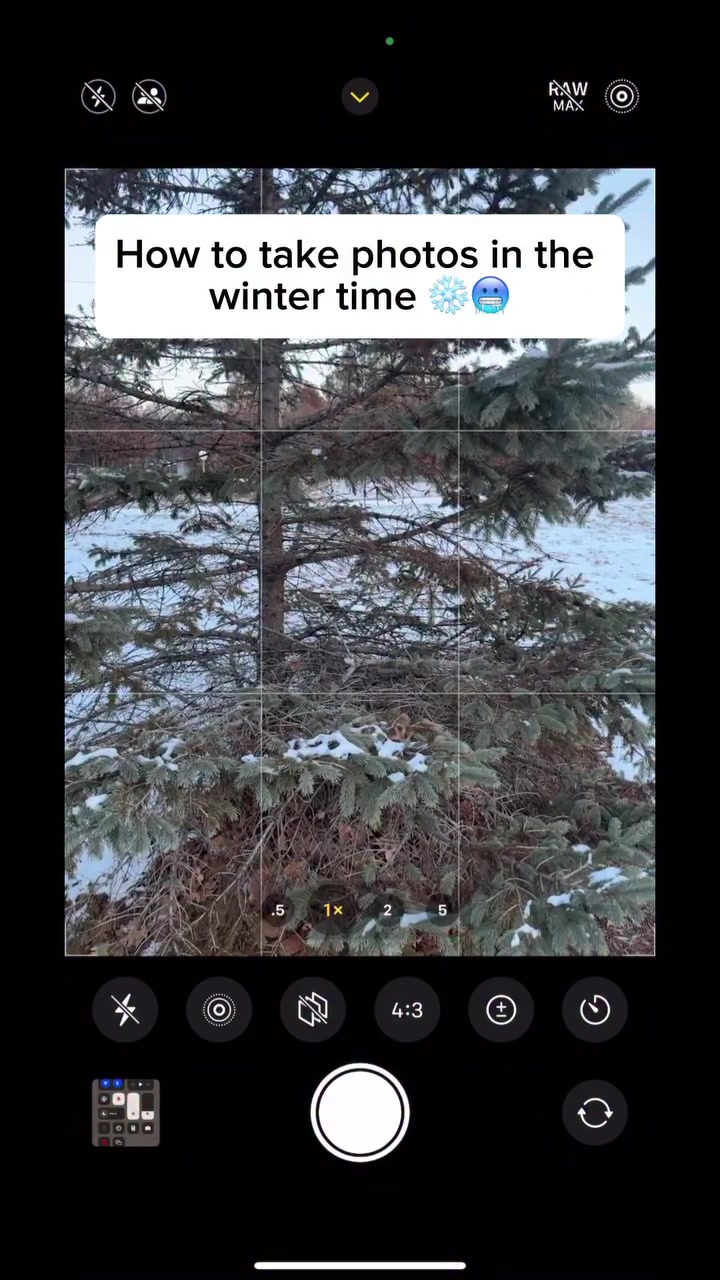The width and height of the screenshot is (720, 1280).
Task: Switch to 2x zoom
Action: point(387,910)
